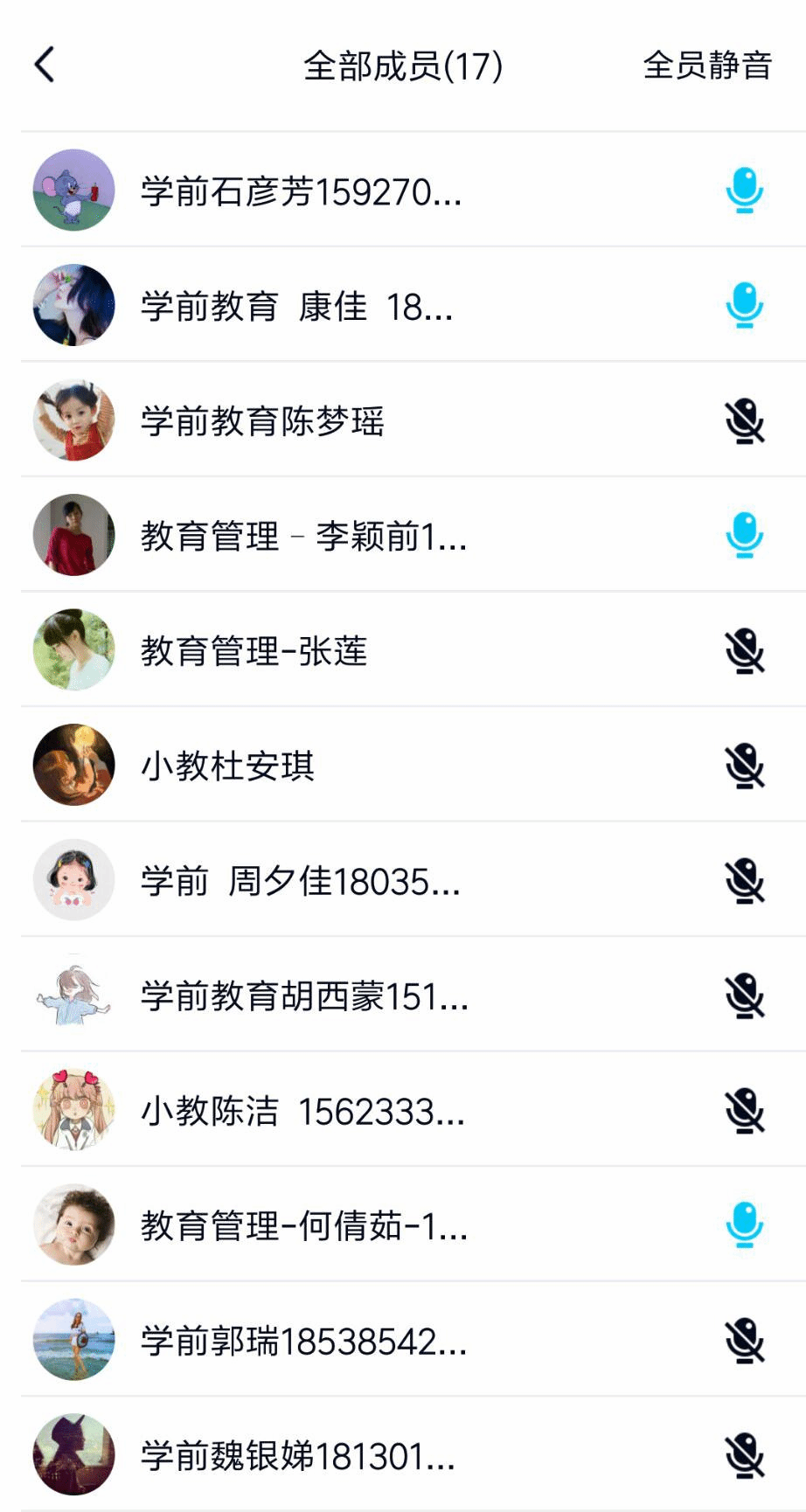Screen dimensions: 806x1512
Task: Tap 全员静音 to mute everyone
Action: 706,66
